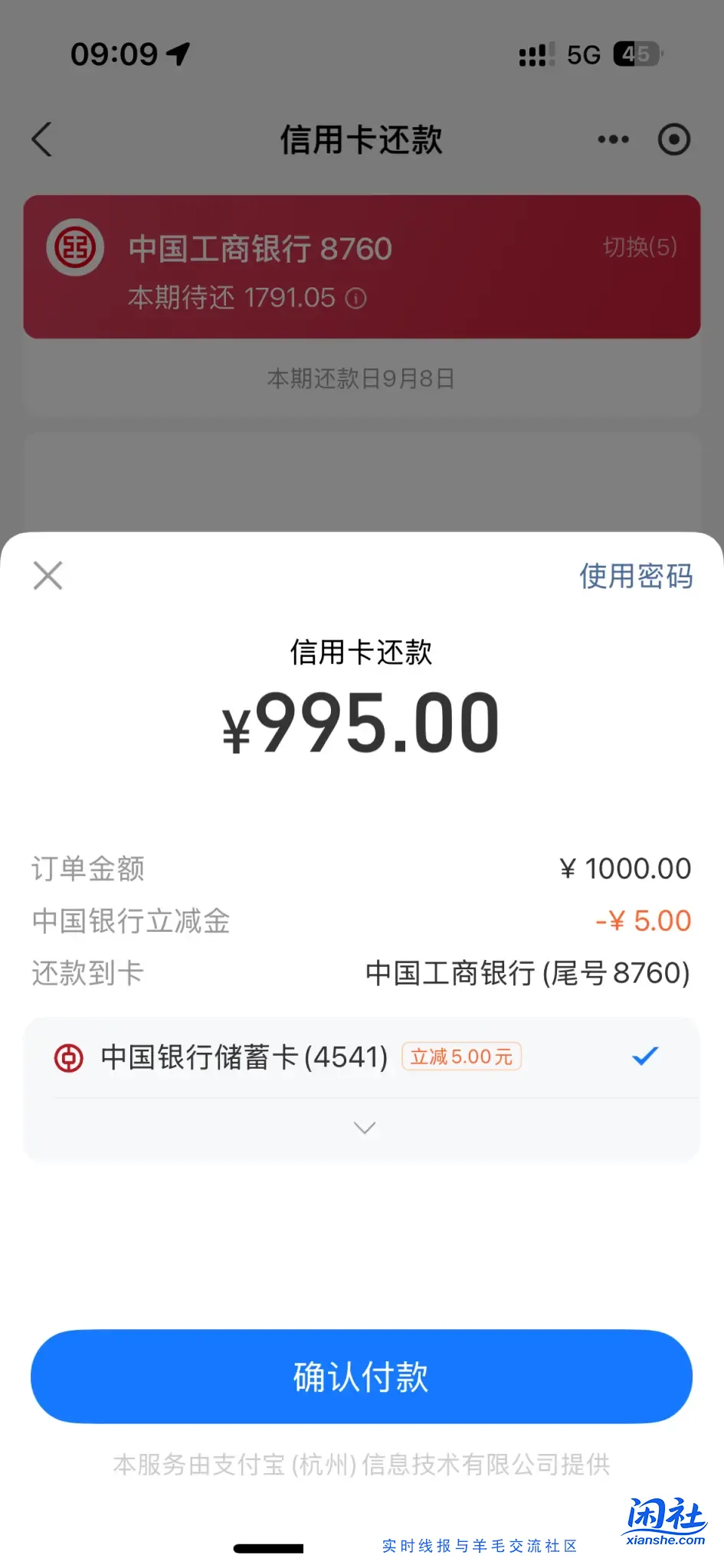Tap the location arrow beside the clock
The height and width of the screenshot is (1568, 724).
pyautogui.click(x=177, y=54)
